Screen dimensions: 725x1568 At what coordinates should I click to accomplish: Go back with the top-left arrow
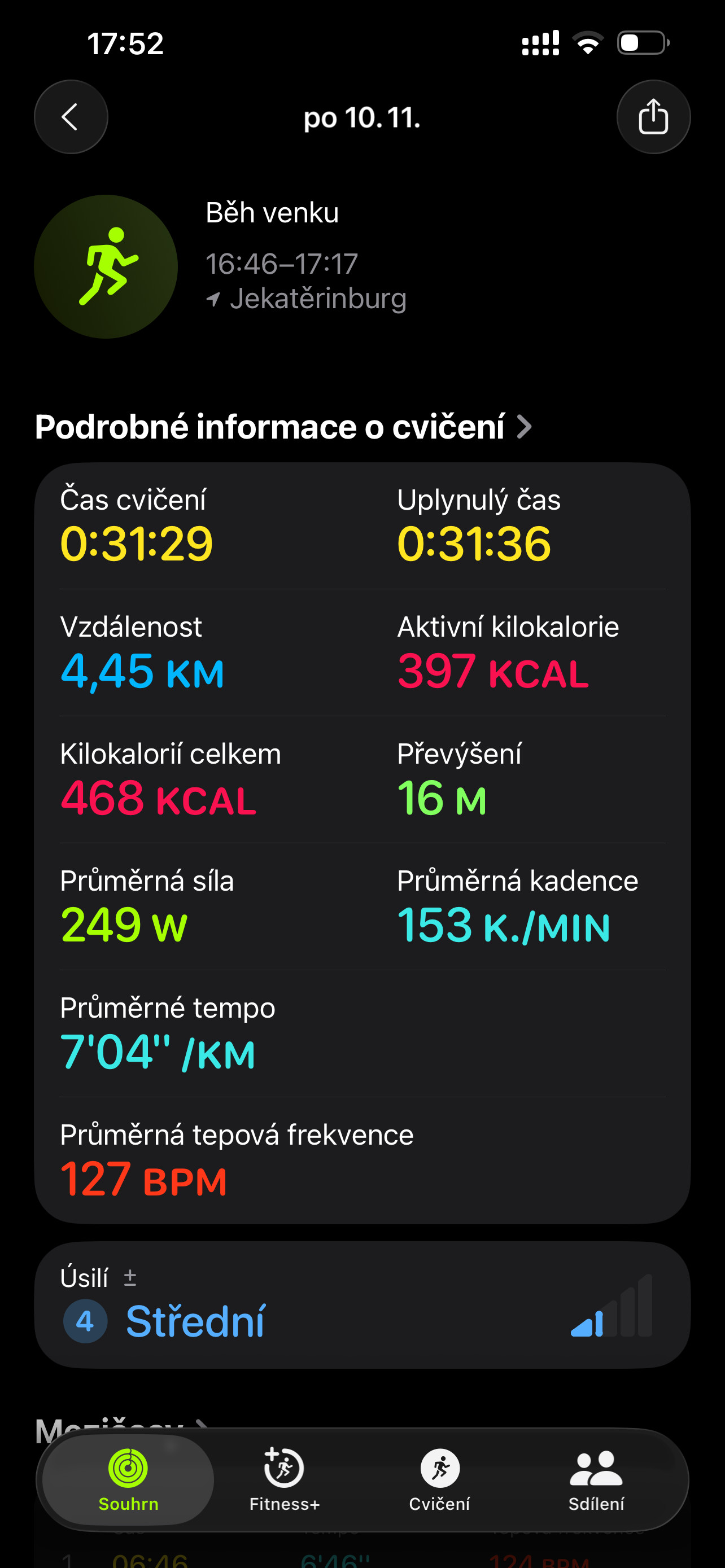[71, 117]
